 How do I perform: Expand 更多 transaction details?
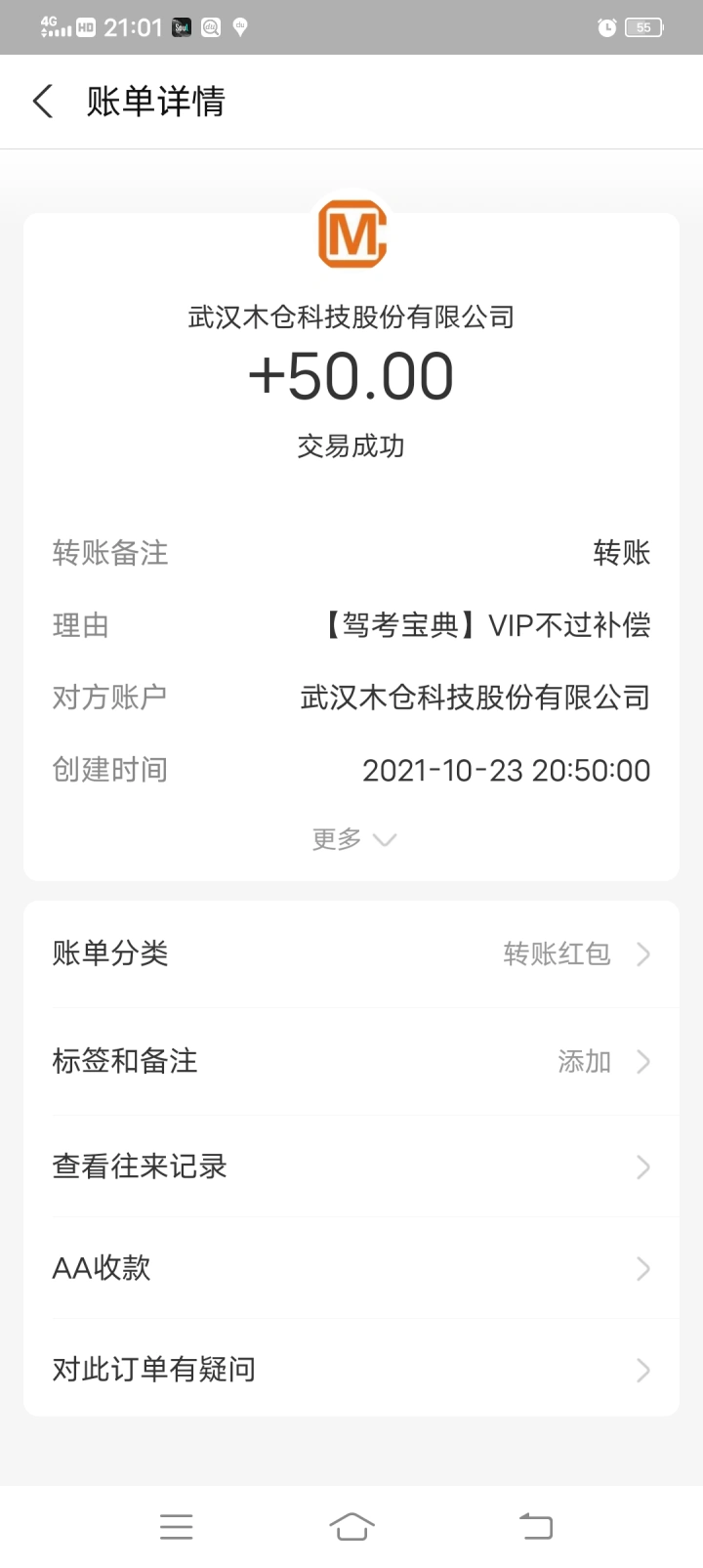click(352, 839)
